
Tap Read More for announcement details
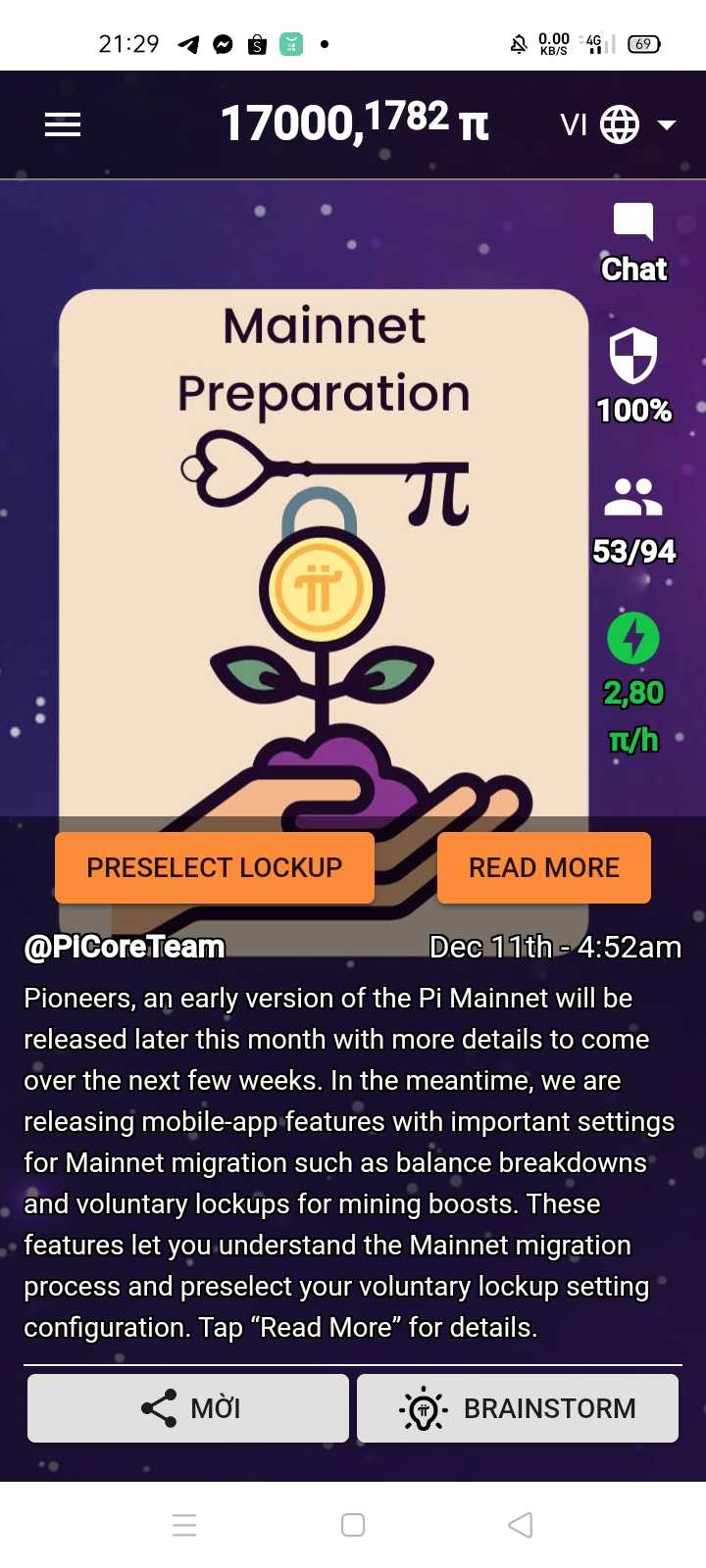click(544, 867)
